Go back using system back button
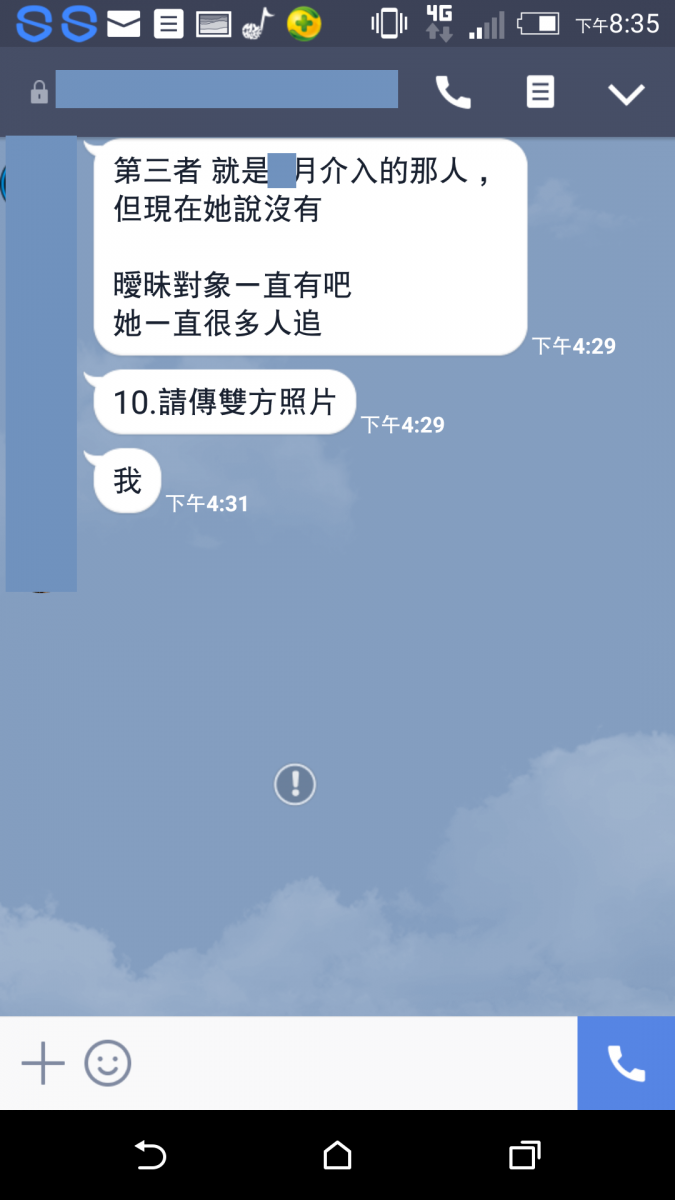 click(150, 1156)
